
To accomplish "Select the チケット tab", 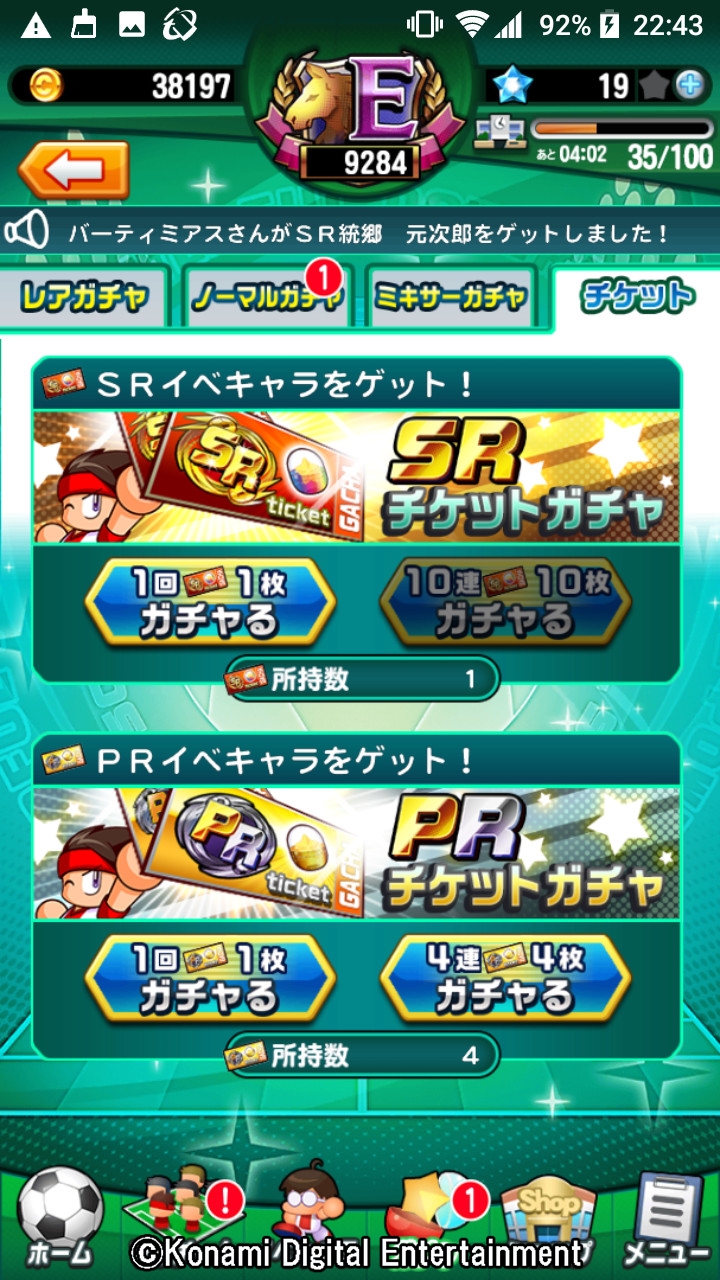I will coord(637,296).
